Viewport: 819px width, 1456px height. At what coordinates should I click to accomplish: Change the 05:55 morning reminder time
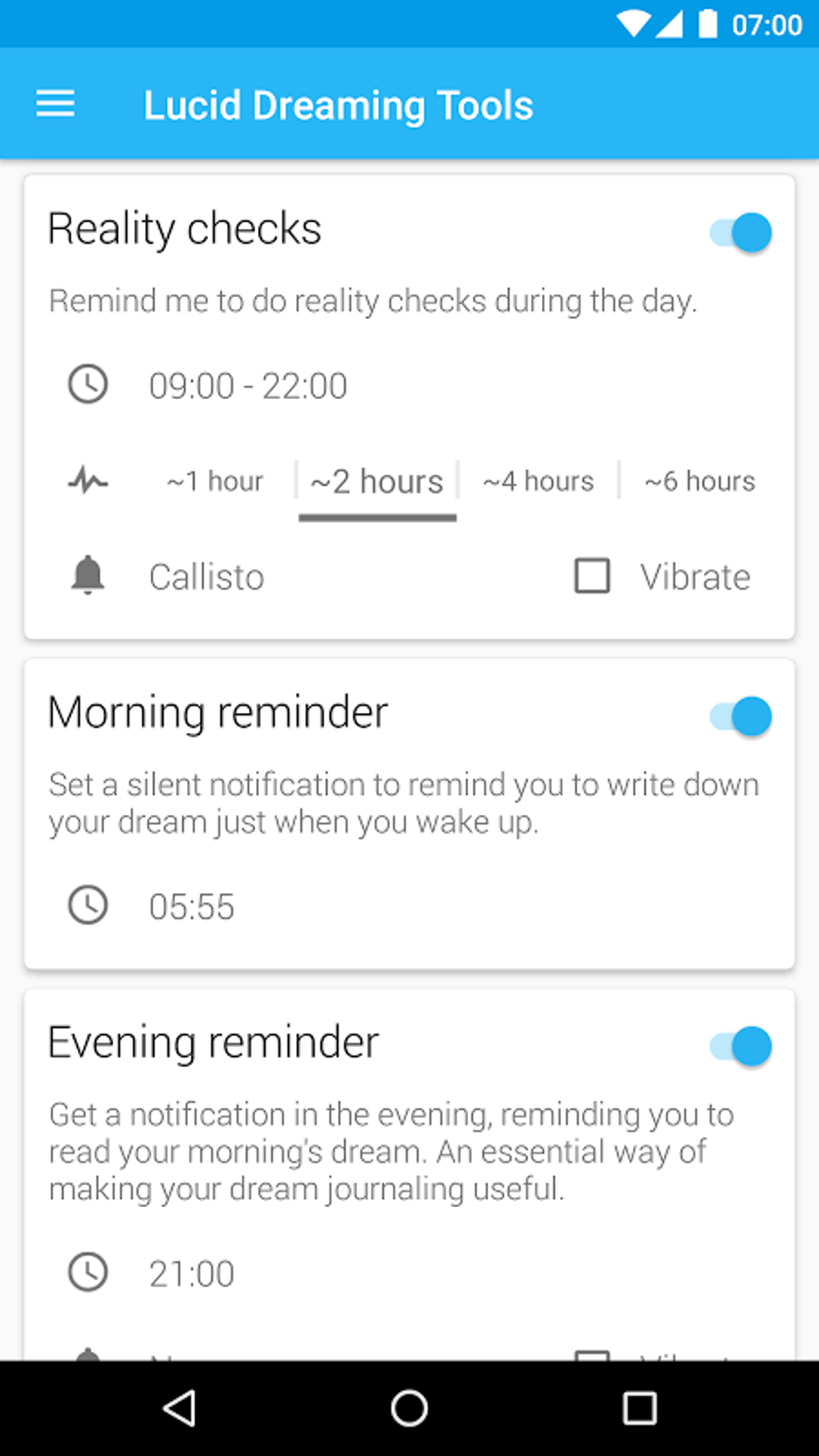(191, 907)
